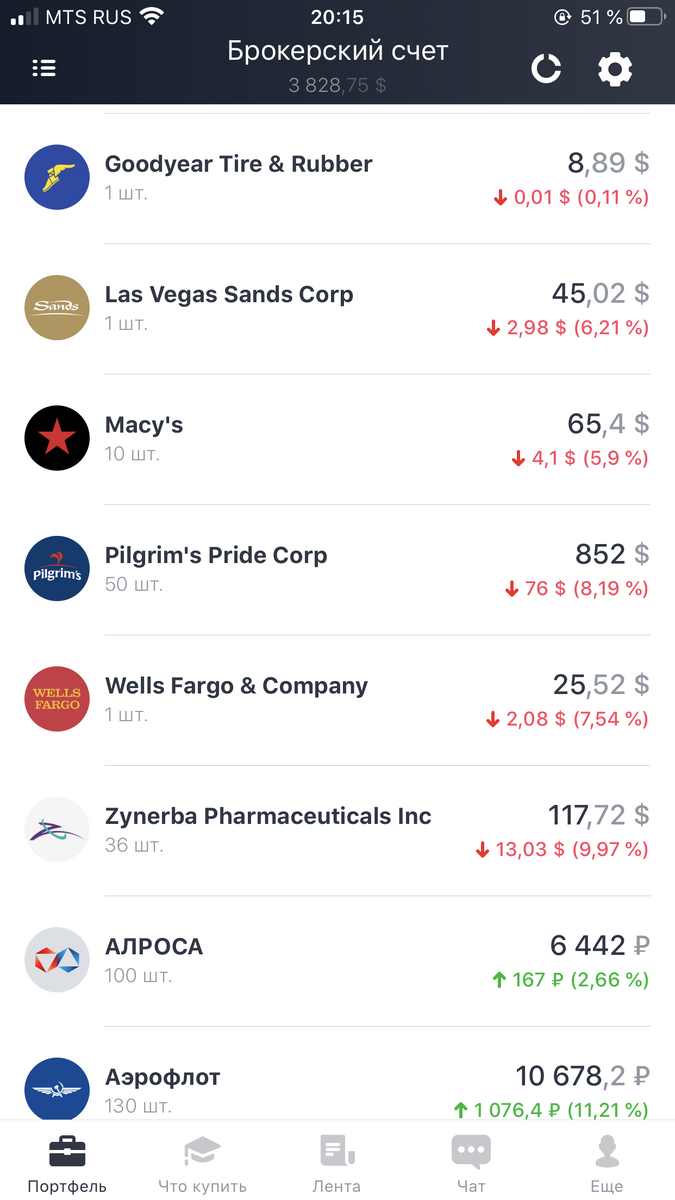The image size is (675, 1200).
Task: Select the Портфель tab
Action: [67, 1163]
